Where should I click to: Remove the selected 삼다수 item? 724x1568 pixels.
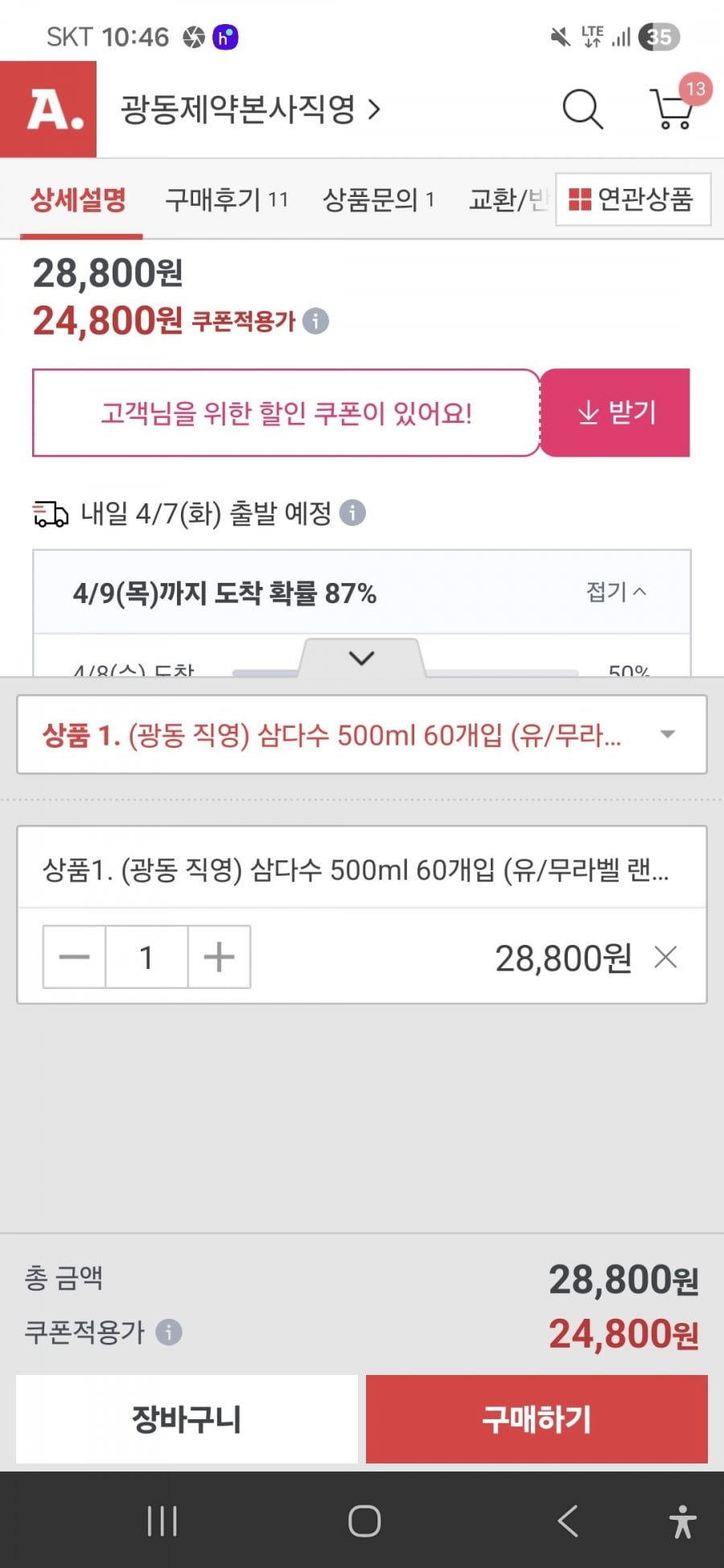pyautogui.click(x=665, y=957)
